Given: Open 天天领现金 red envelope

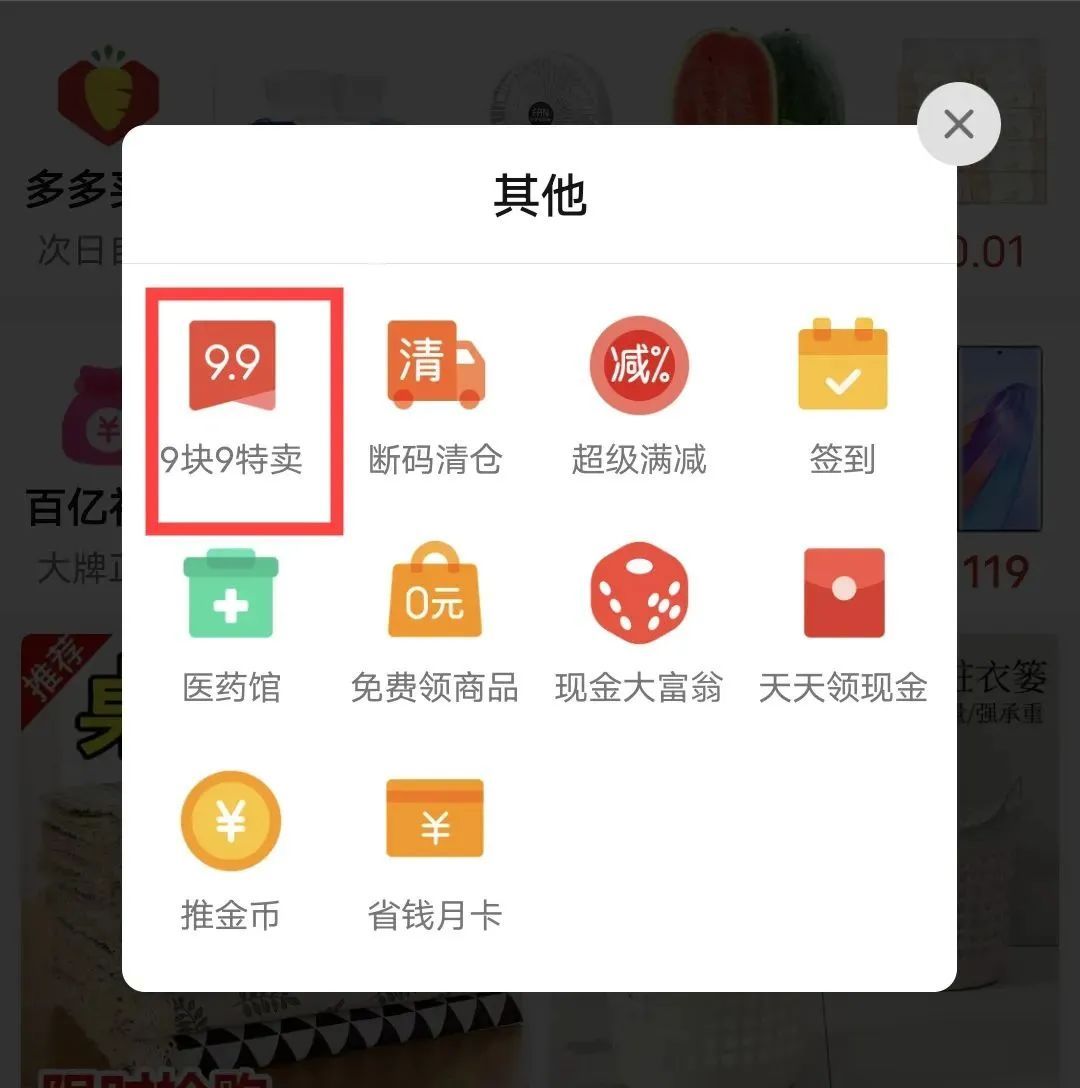Looking at the screenshot, I should [x=843, y=595].
